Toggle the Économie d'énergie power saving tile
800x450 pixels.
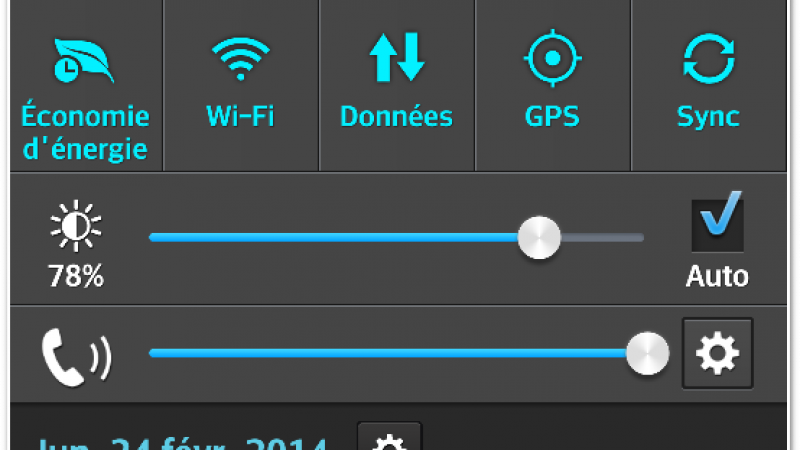coord(85,88)
